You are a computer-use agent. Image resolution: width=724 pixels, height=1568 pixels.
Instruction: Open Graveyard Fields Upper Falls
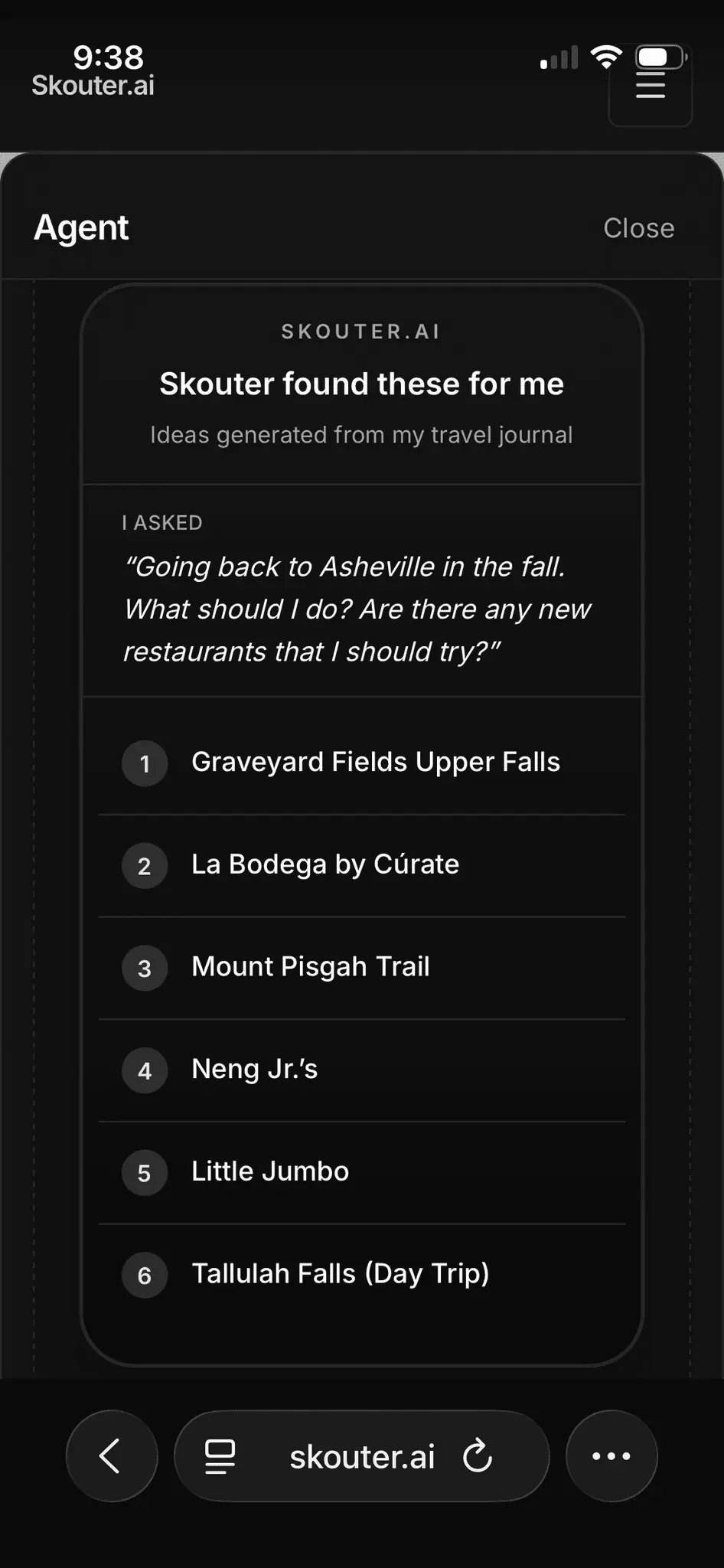click(362, 763)
